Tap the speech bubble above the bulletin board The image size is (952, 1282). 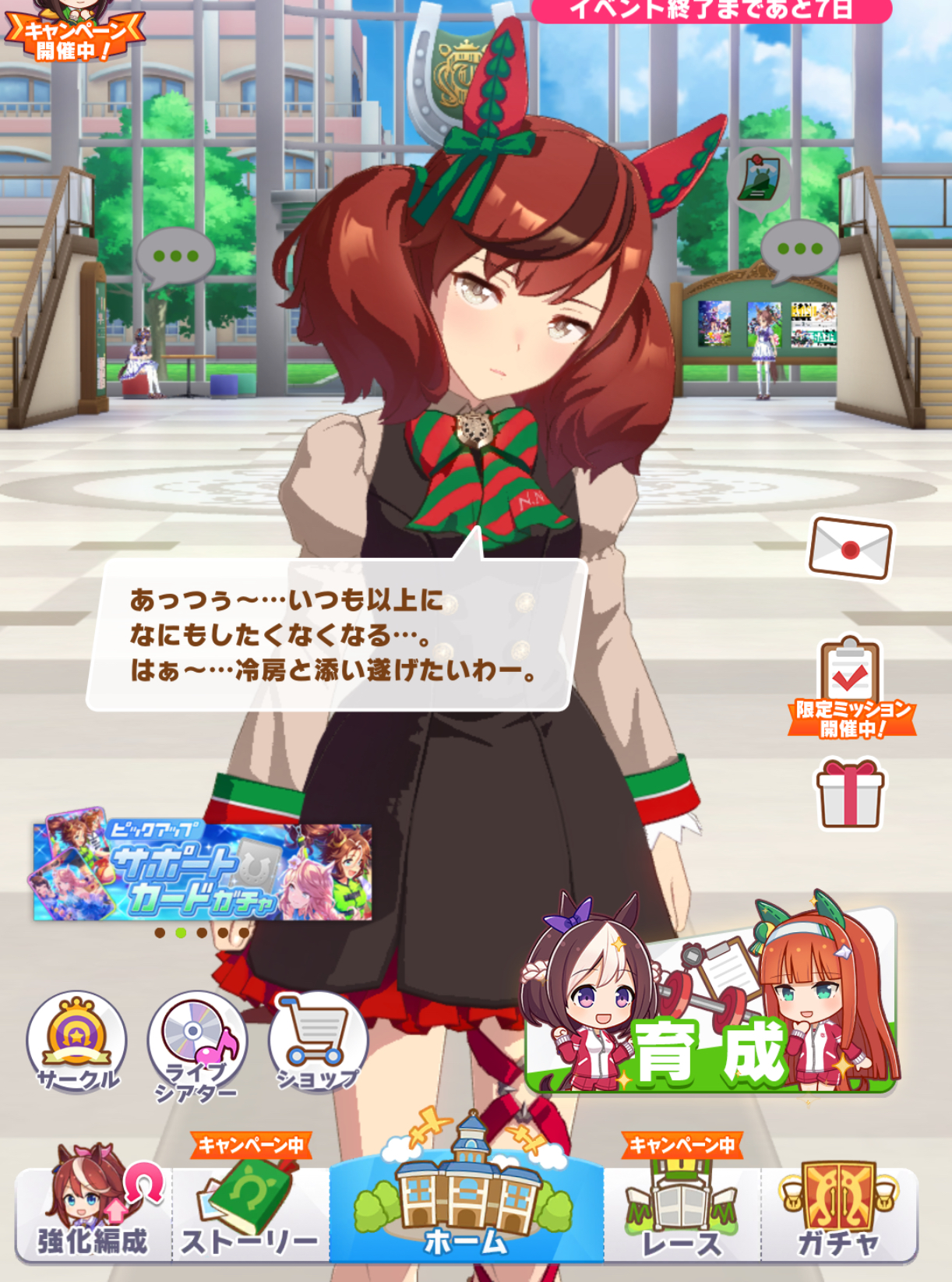[799, 251]
